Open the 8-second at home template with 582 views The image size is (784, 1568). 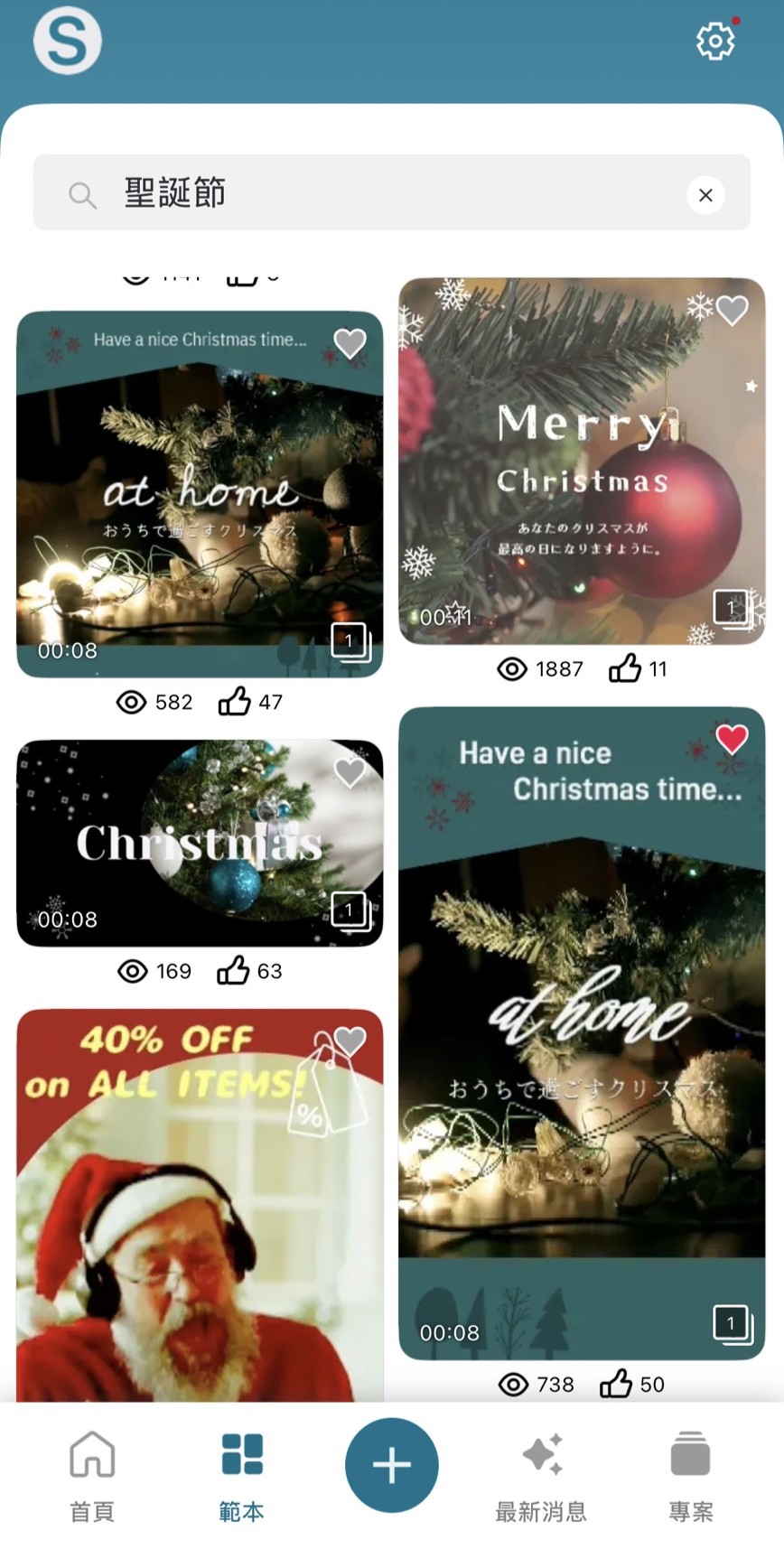pos(199,506)
